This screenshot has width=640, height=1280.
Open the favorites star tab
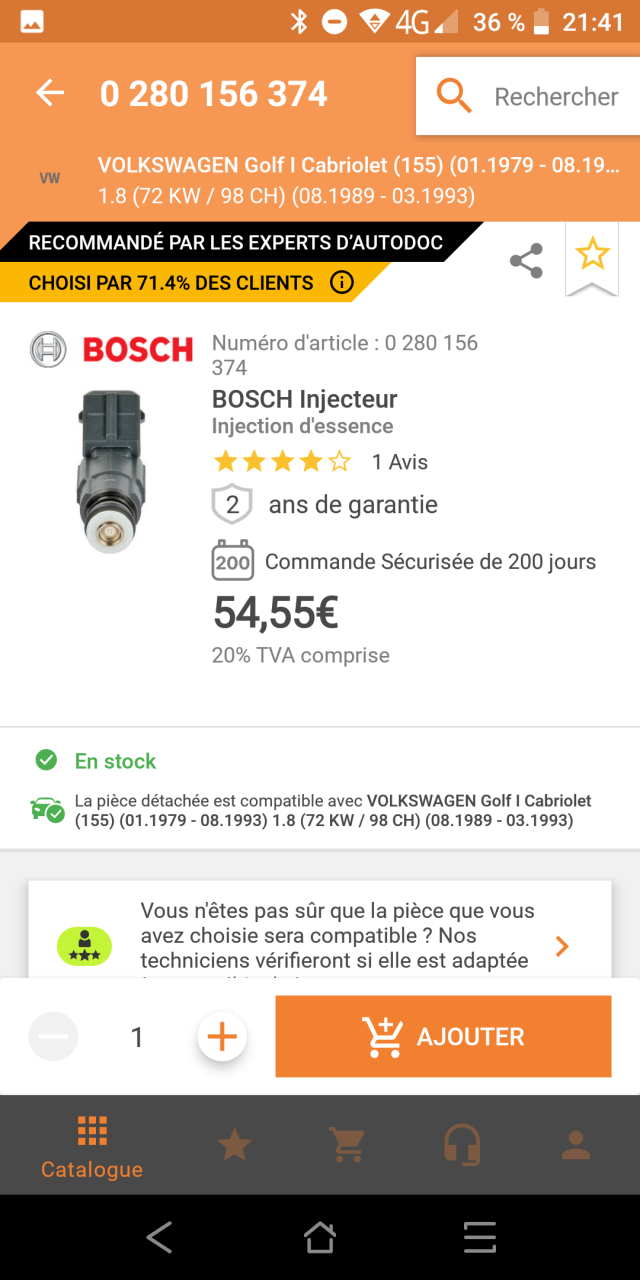pos(234,1145)
